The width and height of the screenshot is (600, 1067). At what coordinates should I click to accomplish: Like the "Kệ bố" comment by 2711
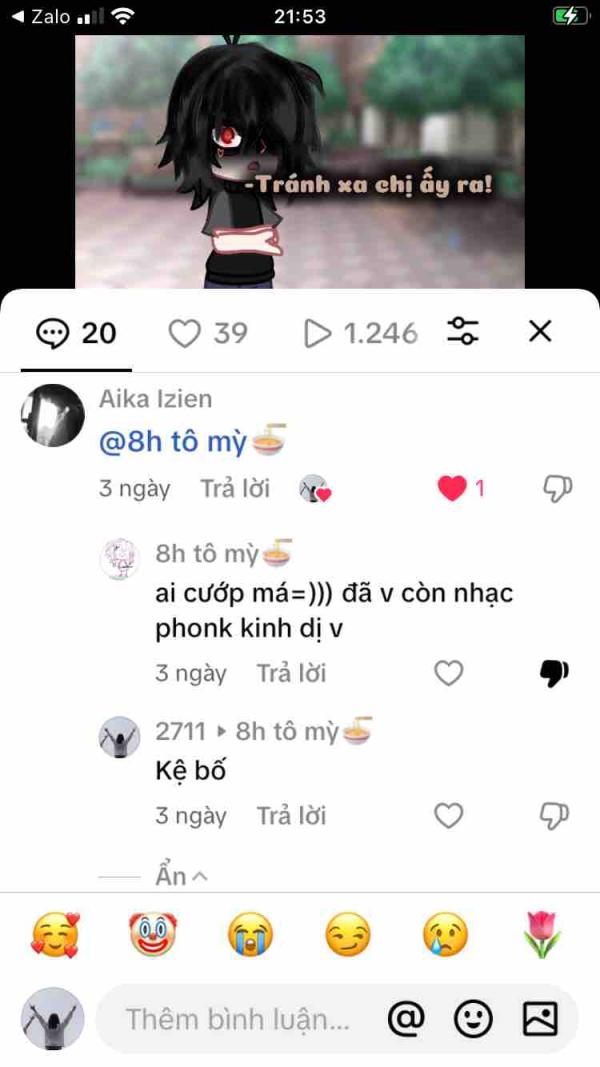(x=448, y=816)
